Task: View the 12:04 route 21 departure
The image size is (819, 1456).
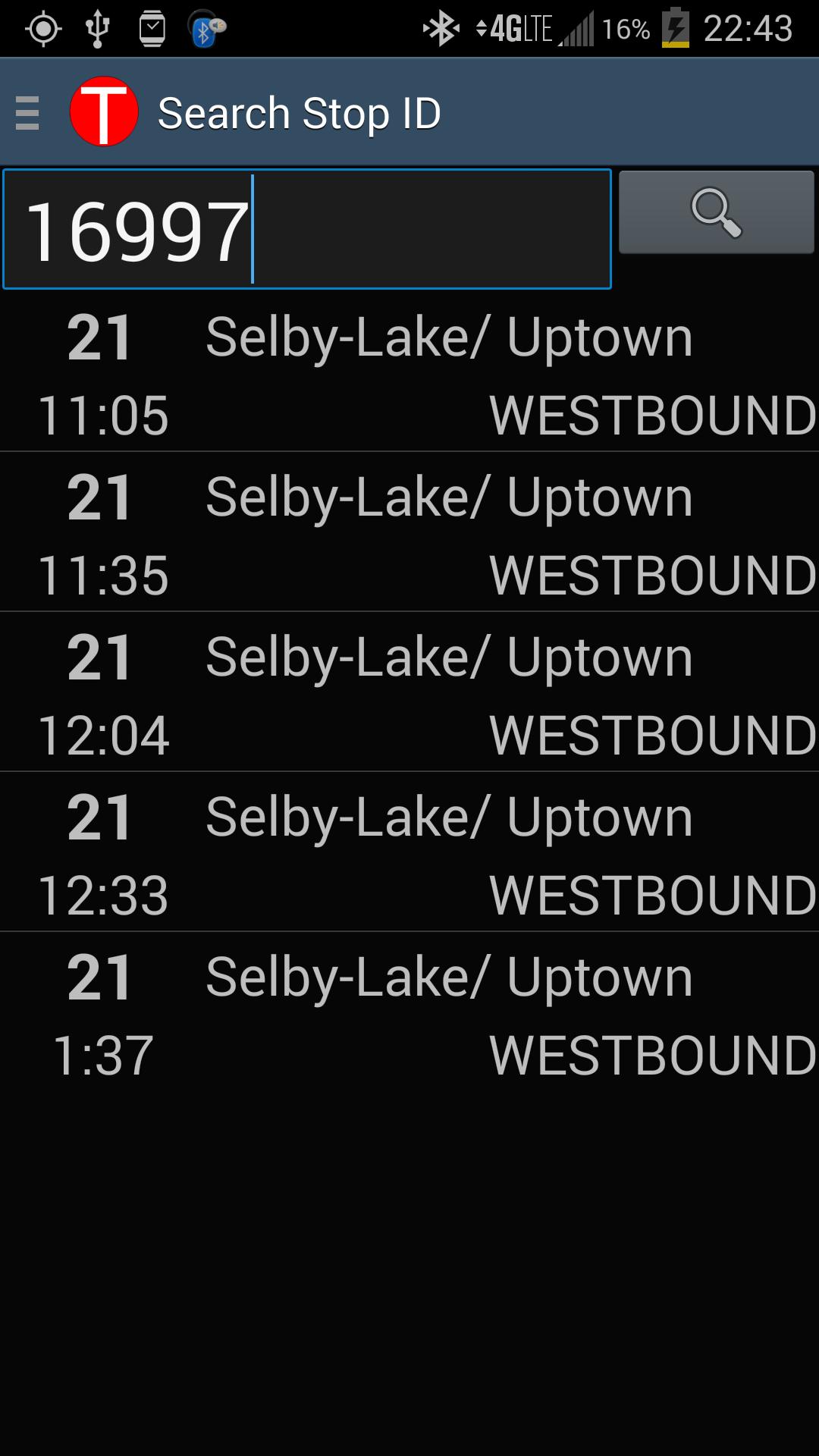Action: (409, 695)
